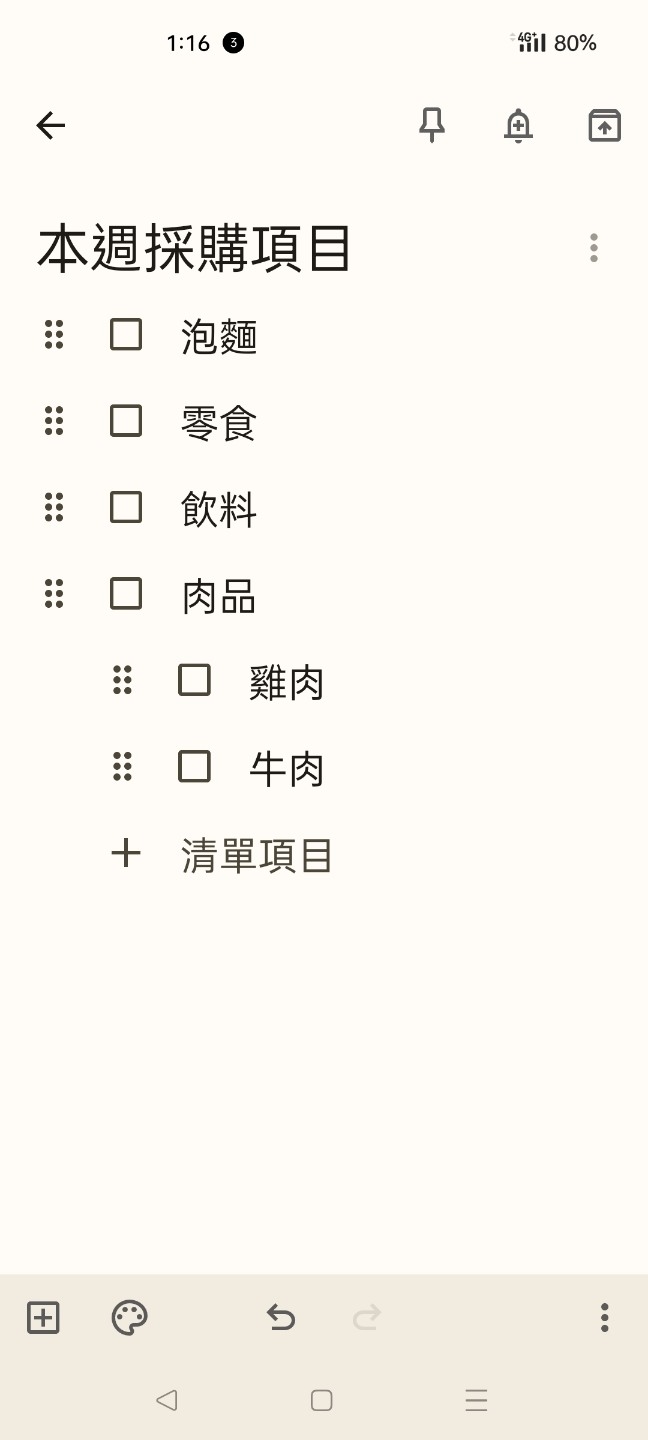Viewport: 648px width, 1440px height.
Task: Edit the title 本週採購項目
Action: (x=195, y=249)
